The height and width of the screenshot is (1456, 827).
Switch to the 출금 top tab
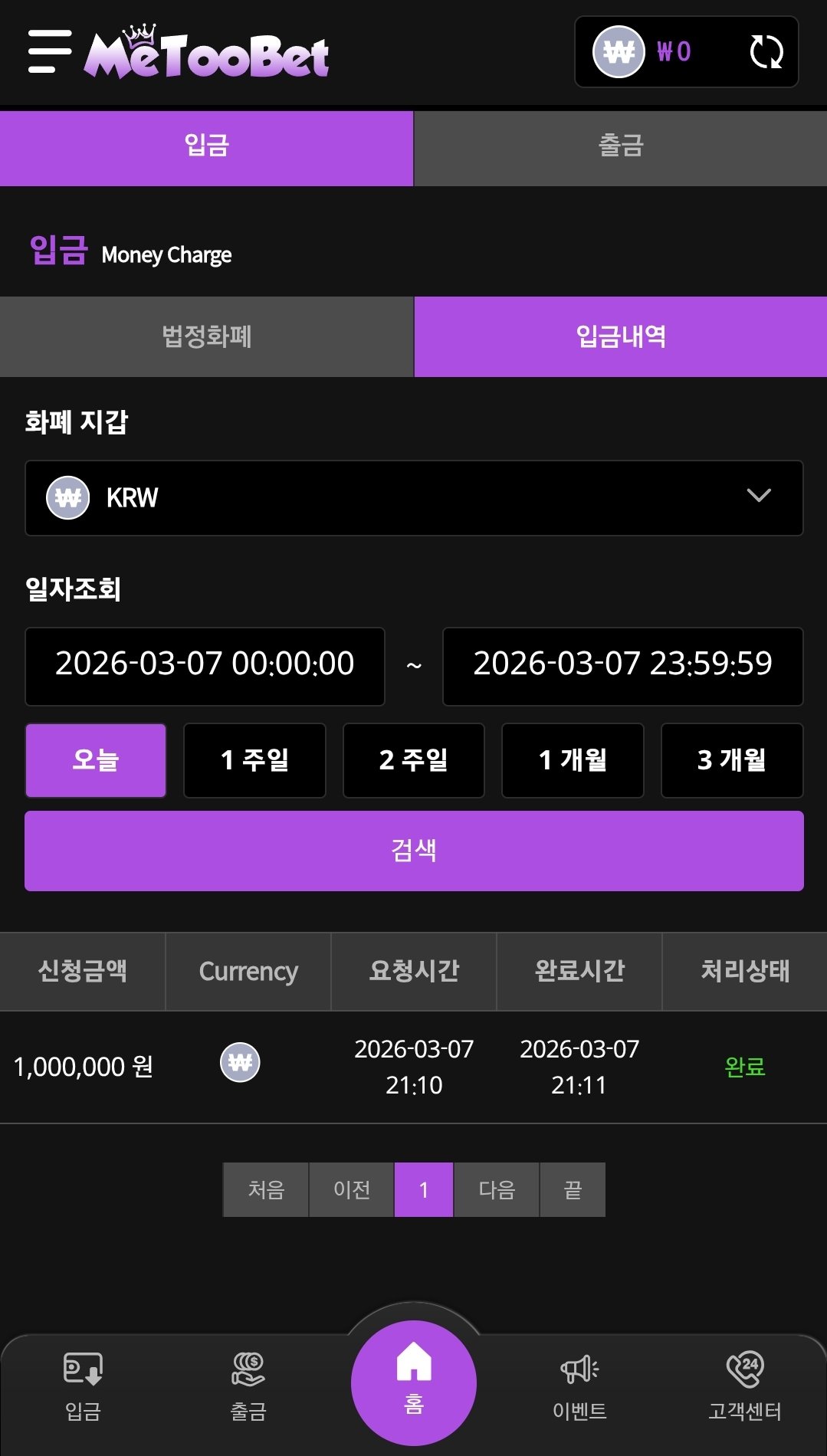pos(620,146)
